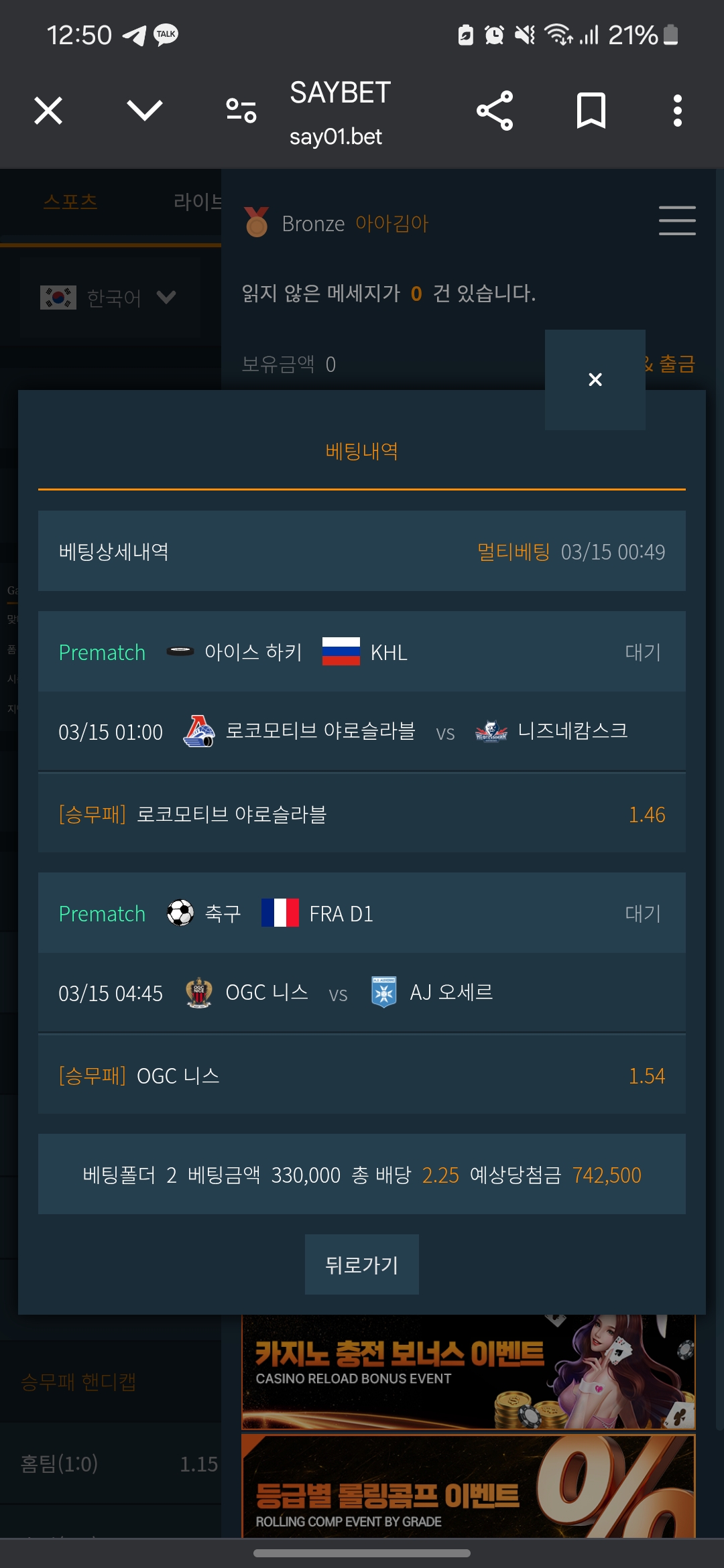This screenshot has height=1568, width=724.
Task: Open the casino reload bonus event banner
Action: tap(468, 1372)
